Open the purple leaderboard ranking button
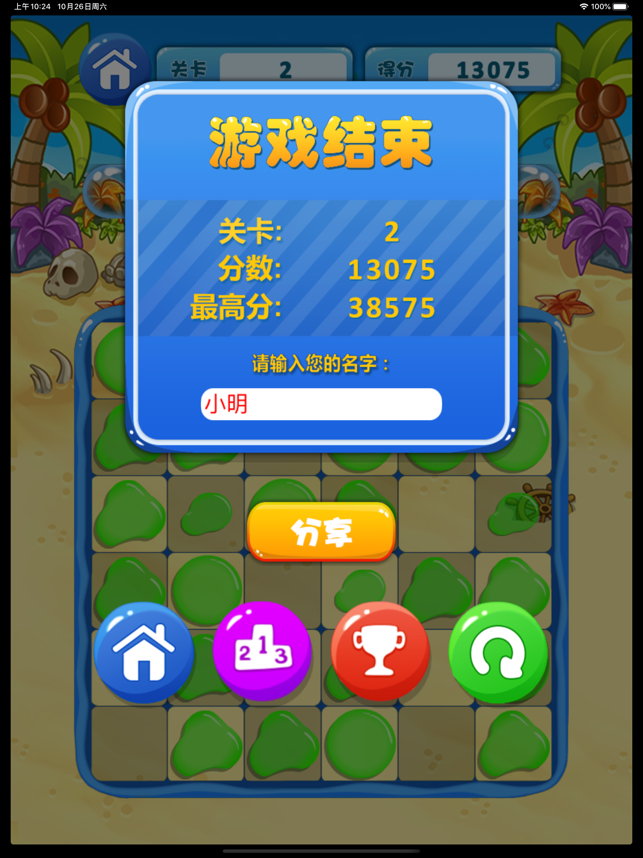Screen dimensions: 643x858 pos(262,652)
